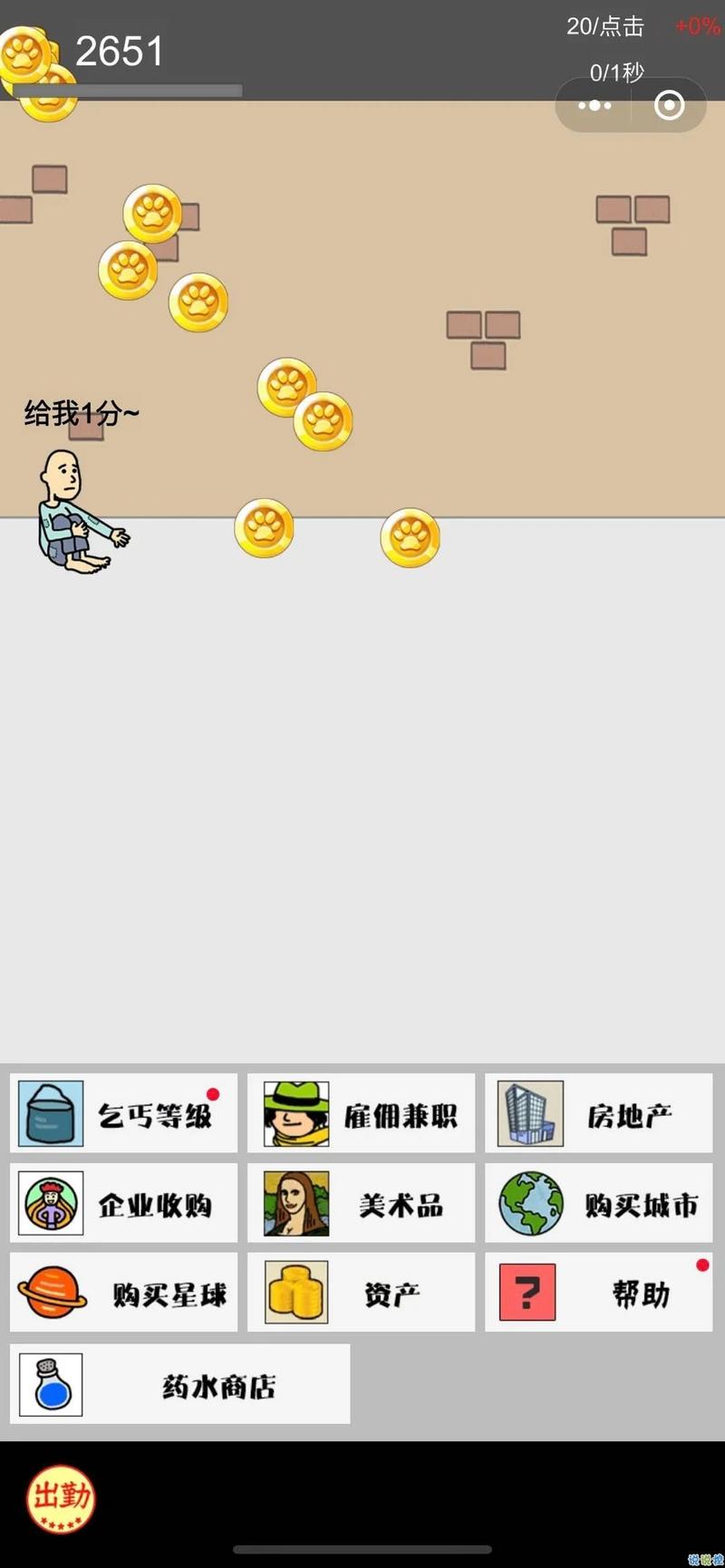
Task: Open the mini program three-dot menu
Action: click(x=594, y=106)
